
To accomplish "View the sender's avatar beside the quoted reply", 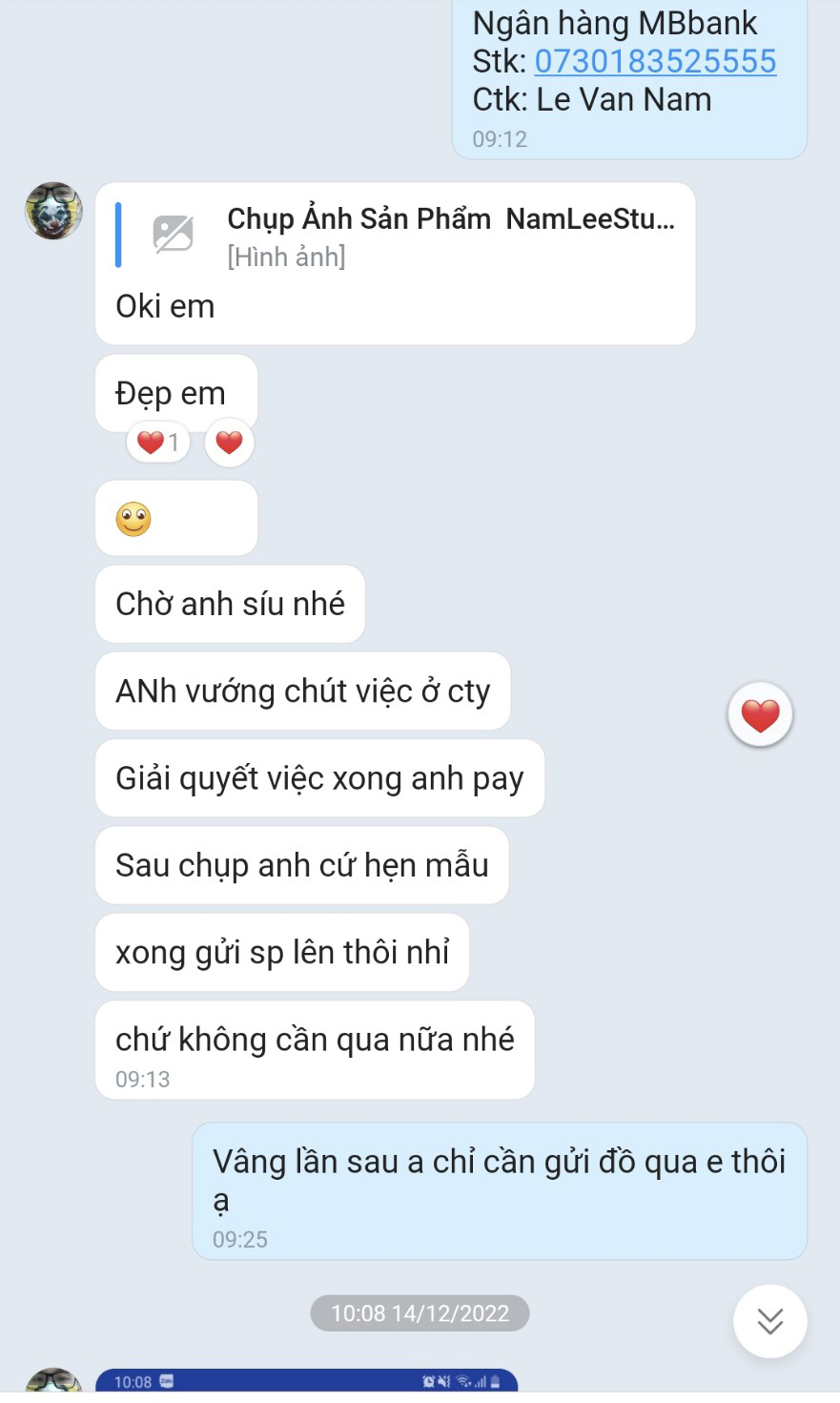I will [x=53, y=211].
